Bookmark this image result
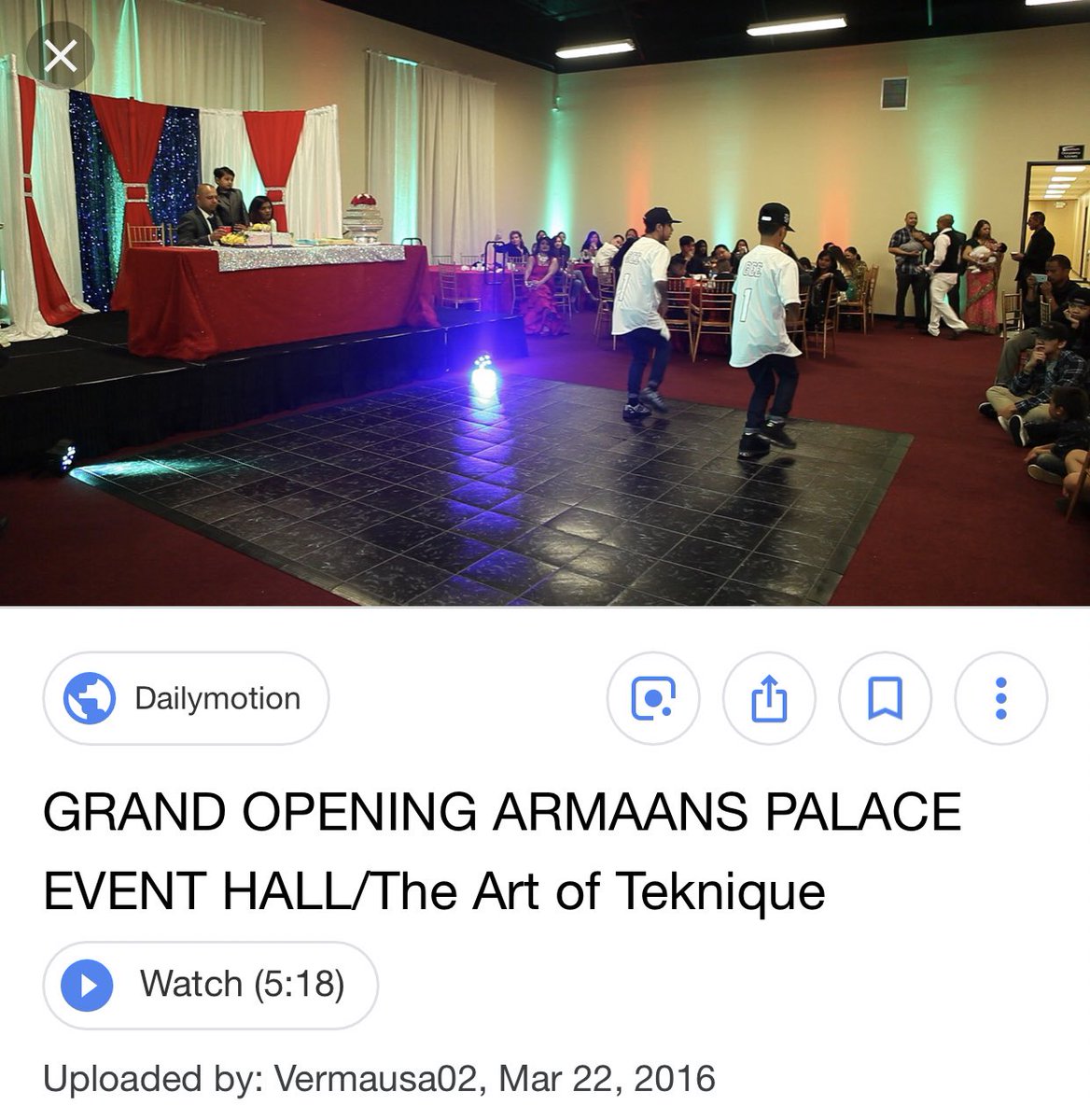 [x=885, y=698]
